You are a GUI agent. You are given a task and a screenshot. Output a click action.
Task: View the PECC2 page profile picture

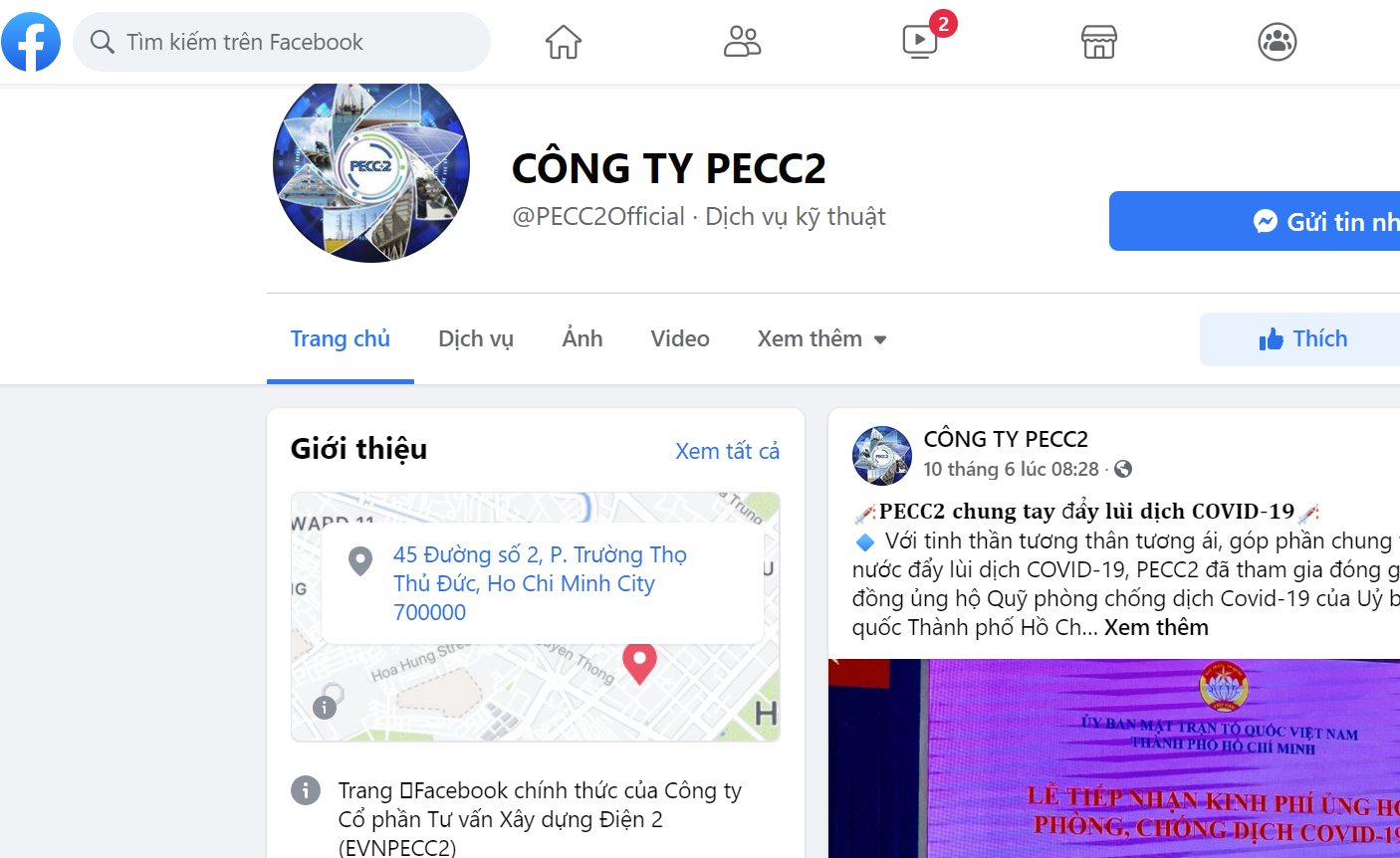coord(371,167)
